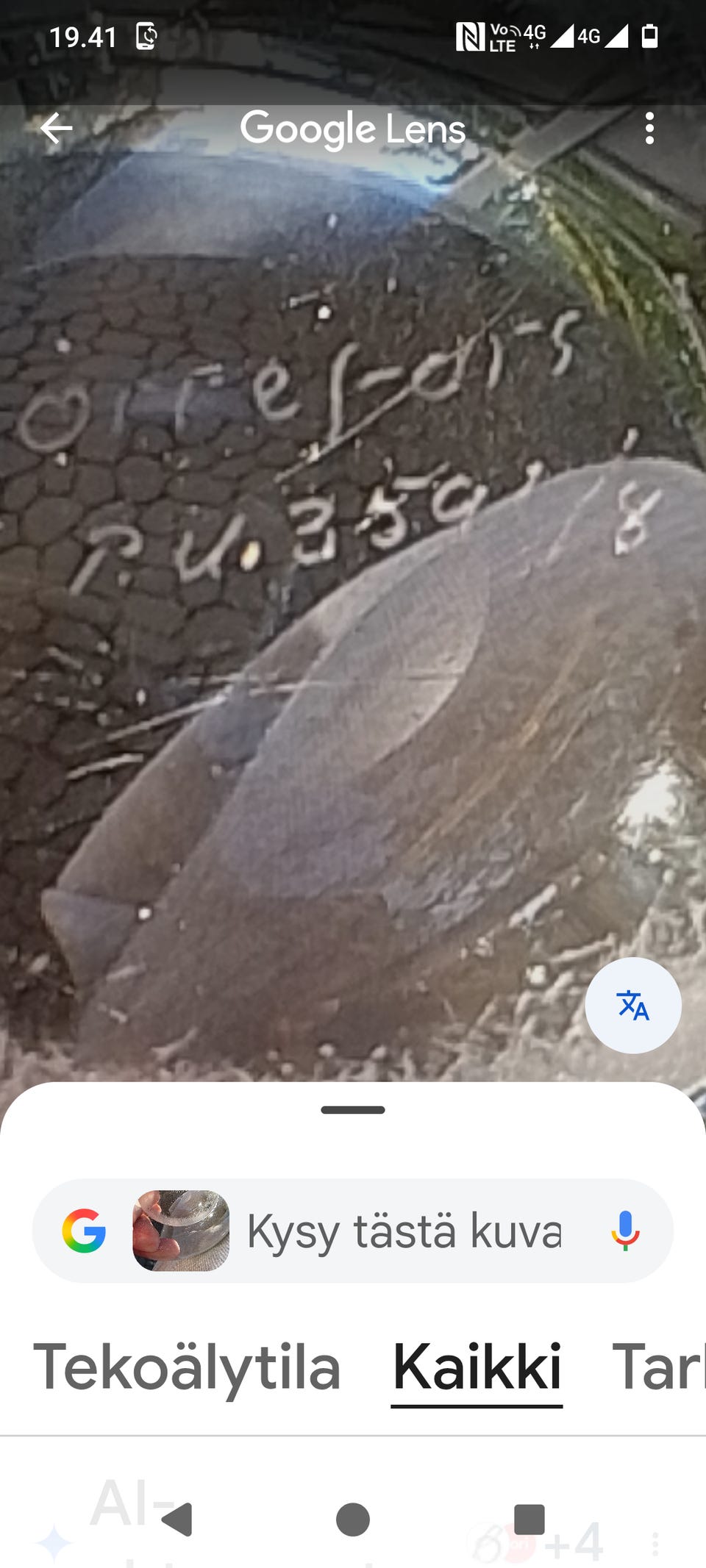Go back using the arrow icon
Image resolution: width=706 pixels, height=1568 pixels.
[x=57, y=129]
